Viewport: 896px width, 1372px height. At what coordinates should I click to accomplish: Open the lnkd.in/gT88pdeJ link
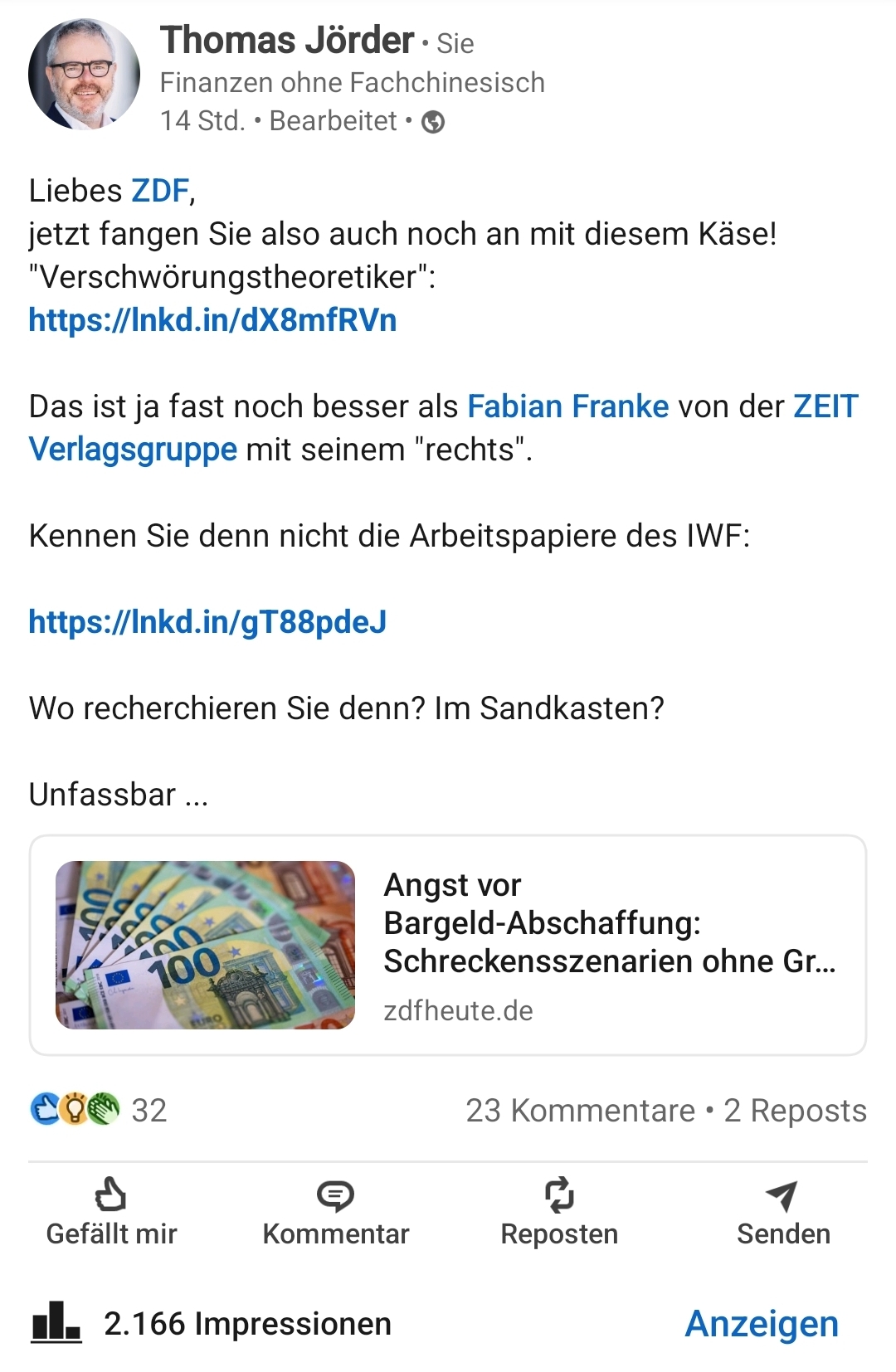(x=207, y=622)
